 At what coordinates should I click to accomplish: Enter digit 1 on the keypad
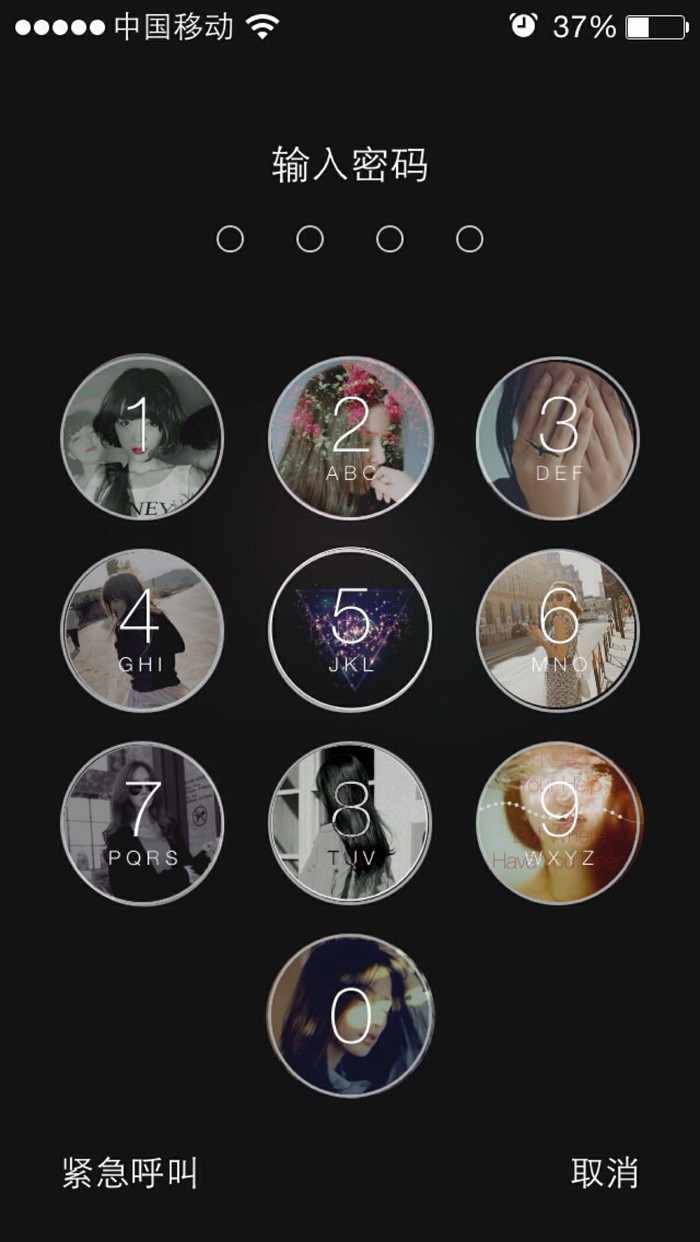point(142,436)
